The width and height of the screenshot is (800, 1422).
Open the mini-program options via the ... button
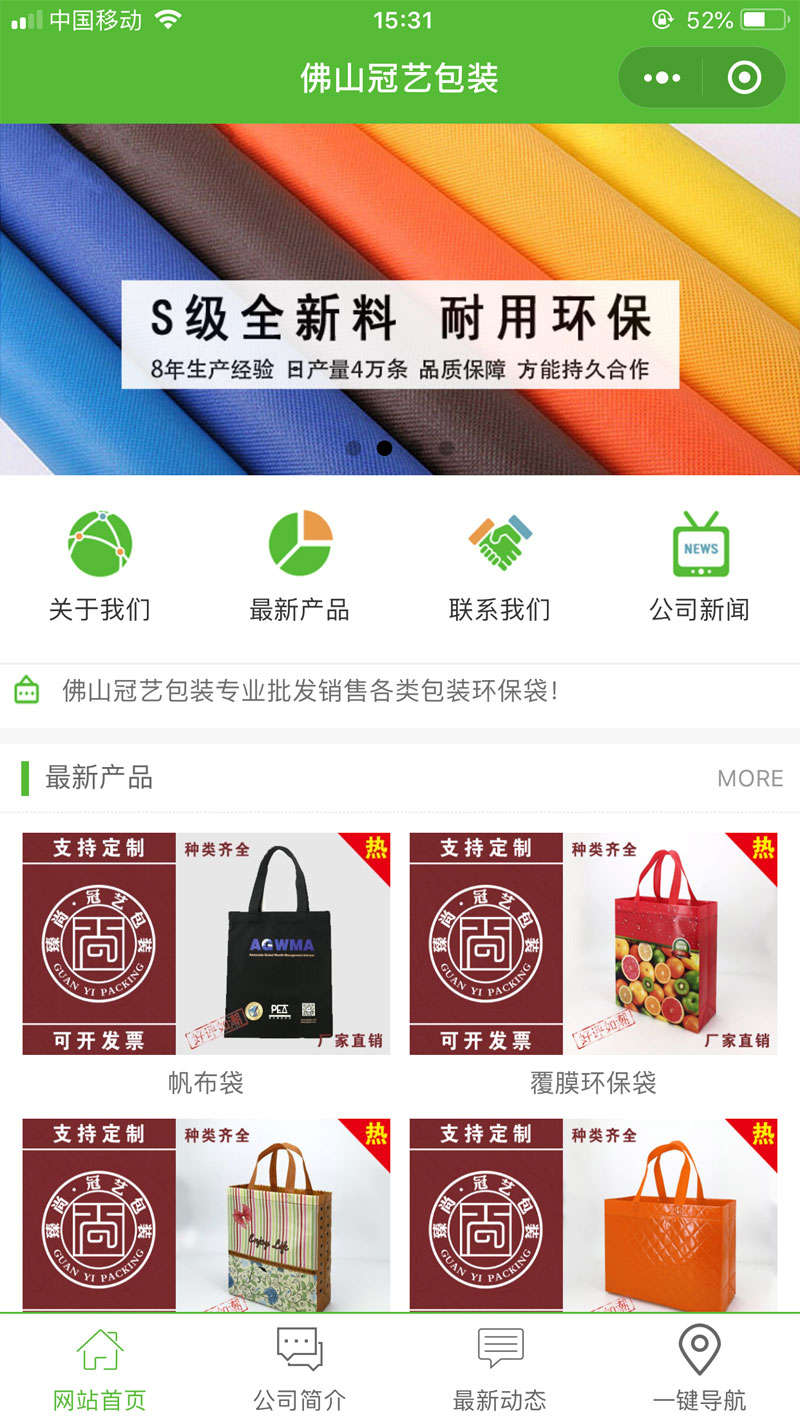(x=662, y=76)
